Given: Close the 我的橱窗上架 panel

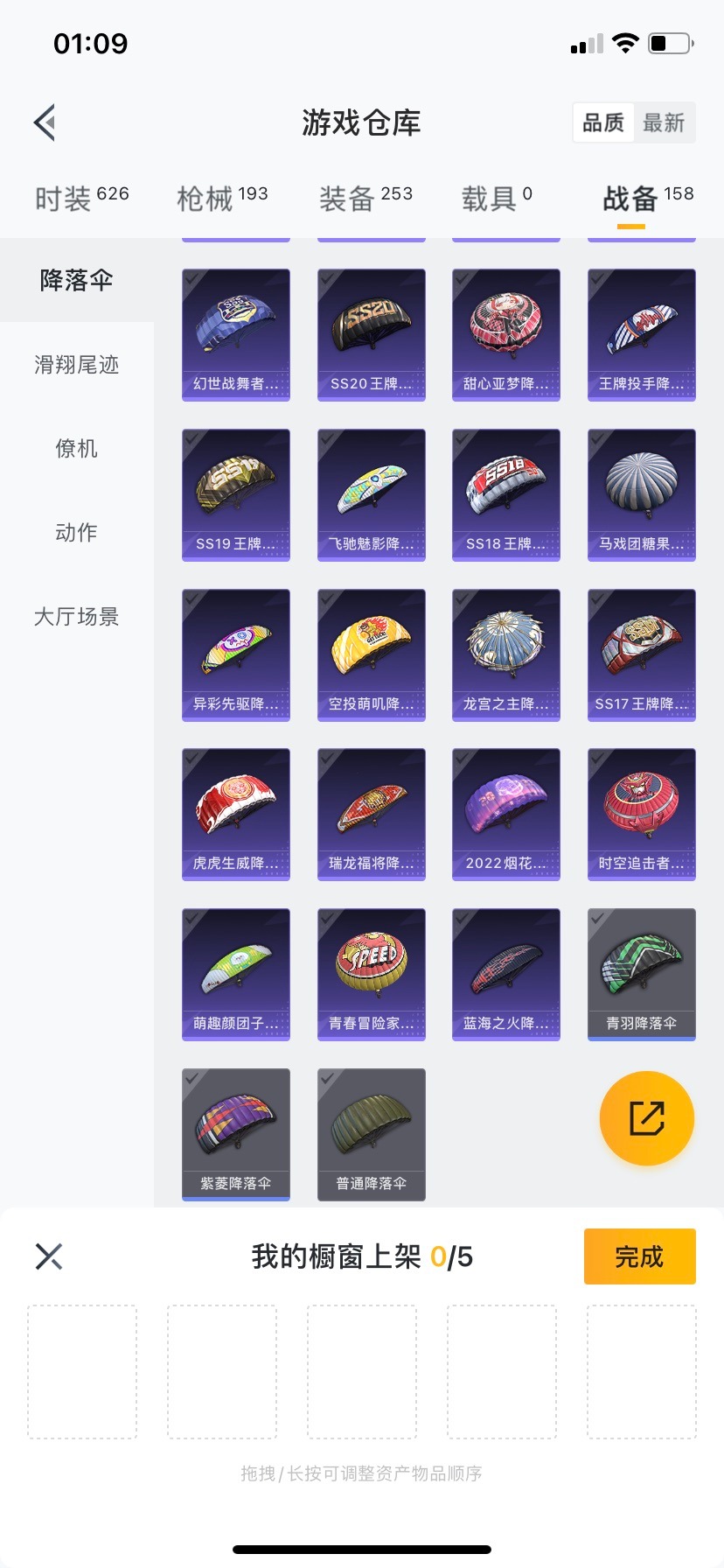Looking at the screenshot, I should click(49, 1256).
